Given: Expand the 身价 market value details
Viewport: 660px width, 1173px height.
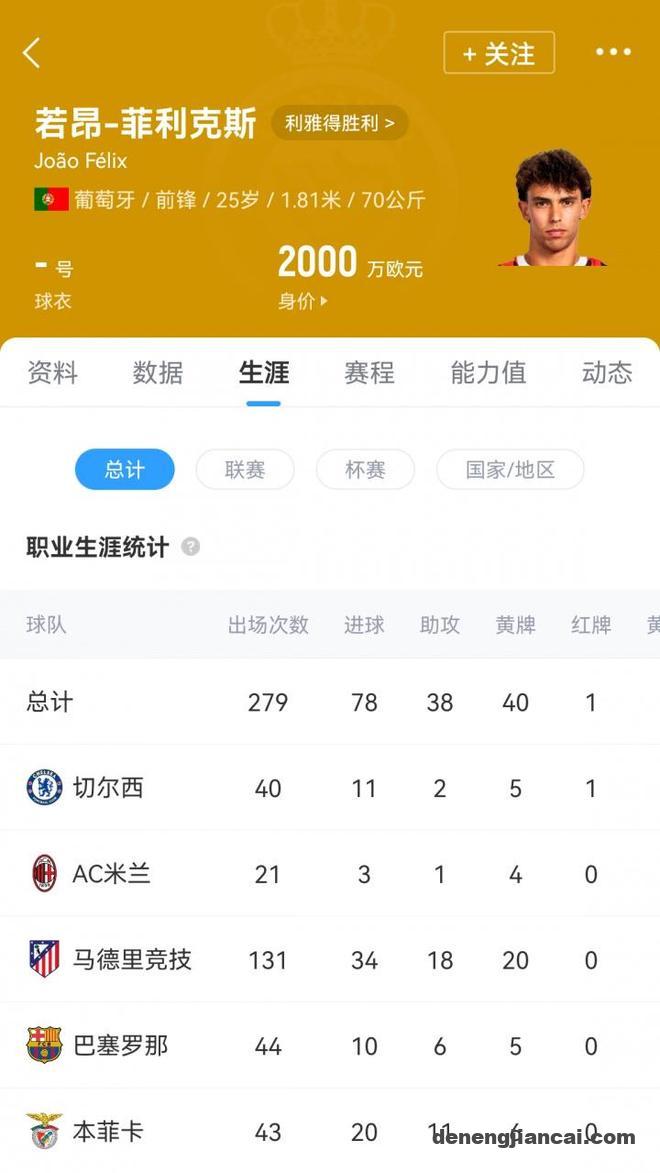Looking at the screenshot, I should click(303, 301).
